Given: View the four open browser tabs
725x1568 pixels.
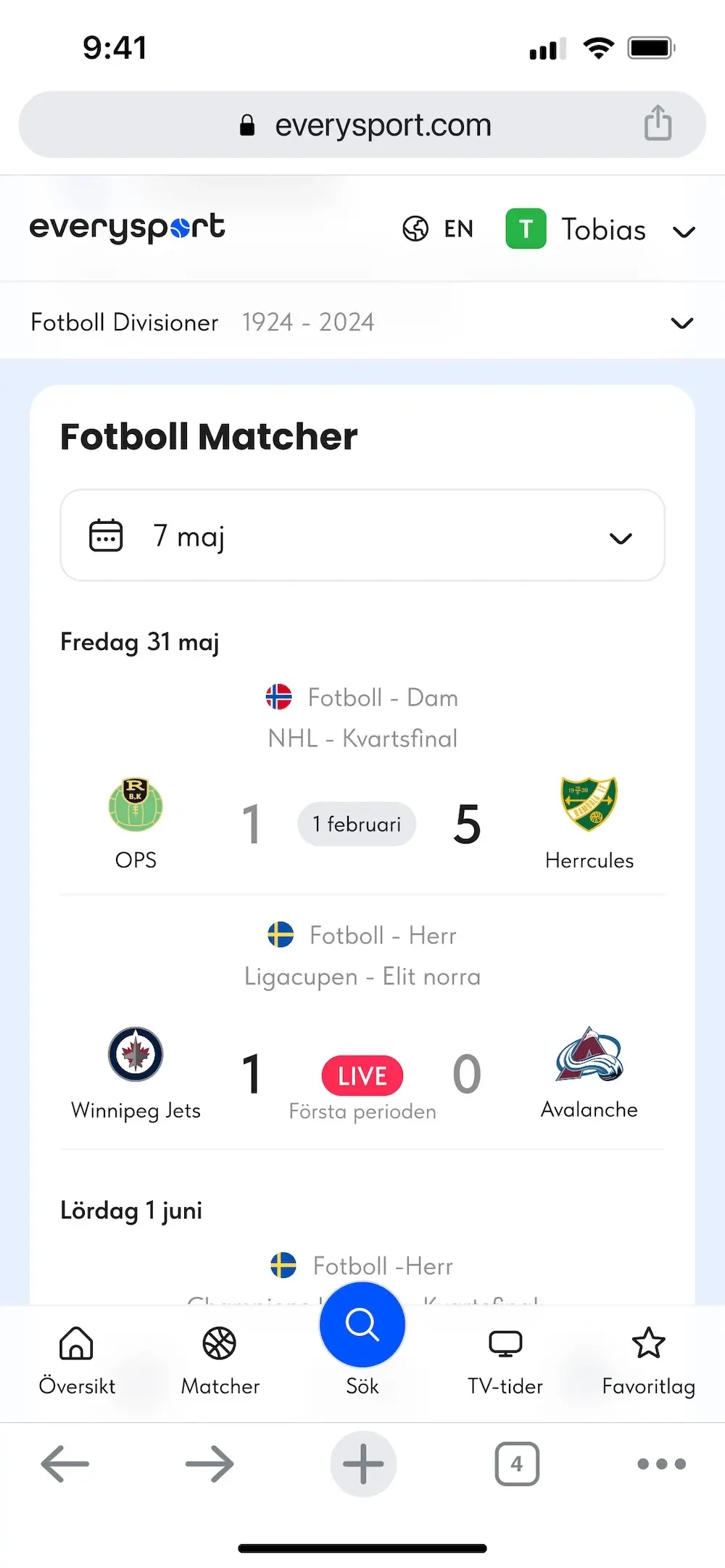Looking at the screenshot, I should click(x=517, y=1464).
